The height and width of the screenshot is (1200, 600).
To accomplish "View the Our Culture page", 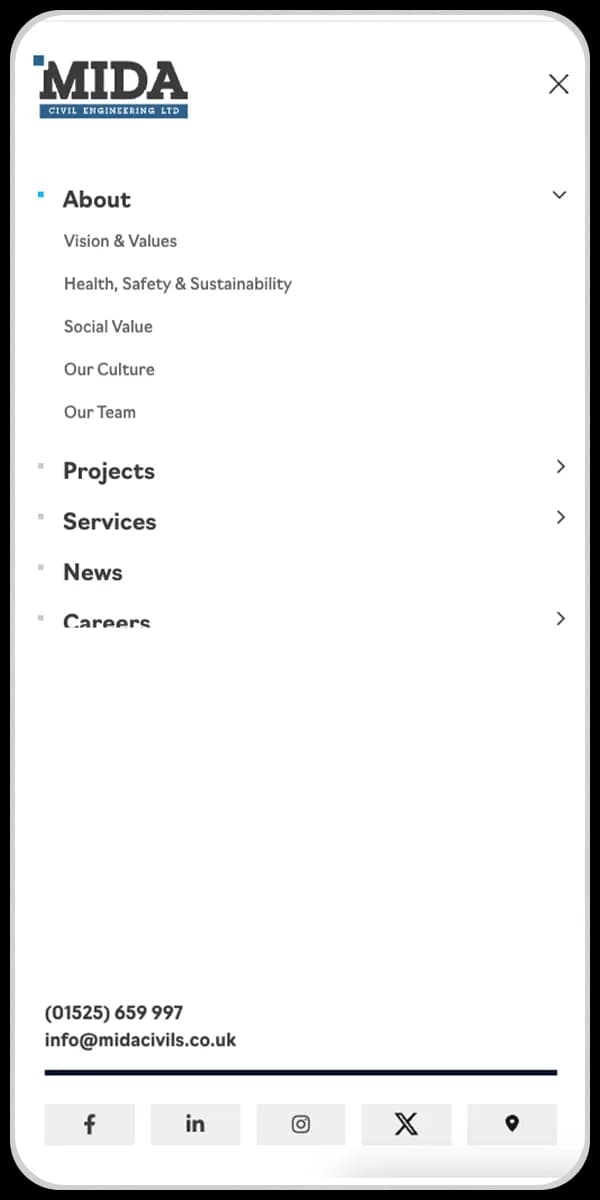I will 109,369.
